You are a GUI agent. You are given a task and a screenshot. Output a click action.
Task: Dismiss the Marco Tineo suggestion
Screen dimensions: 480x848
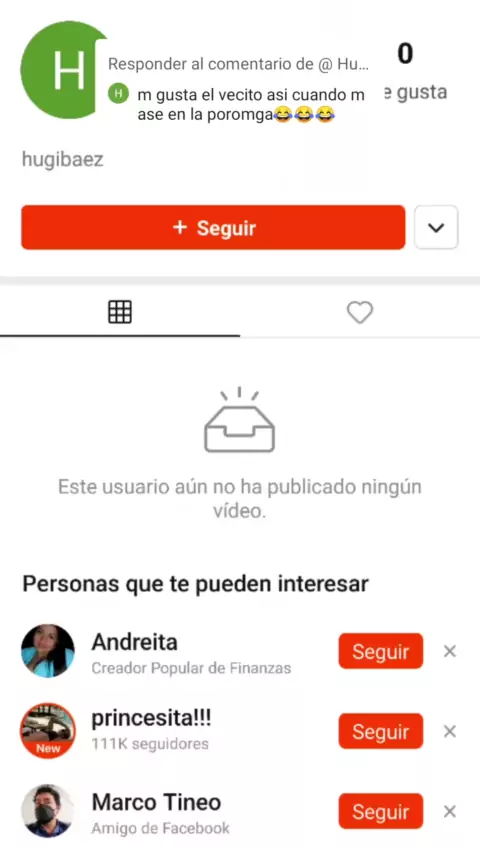(x=450, y=811)
